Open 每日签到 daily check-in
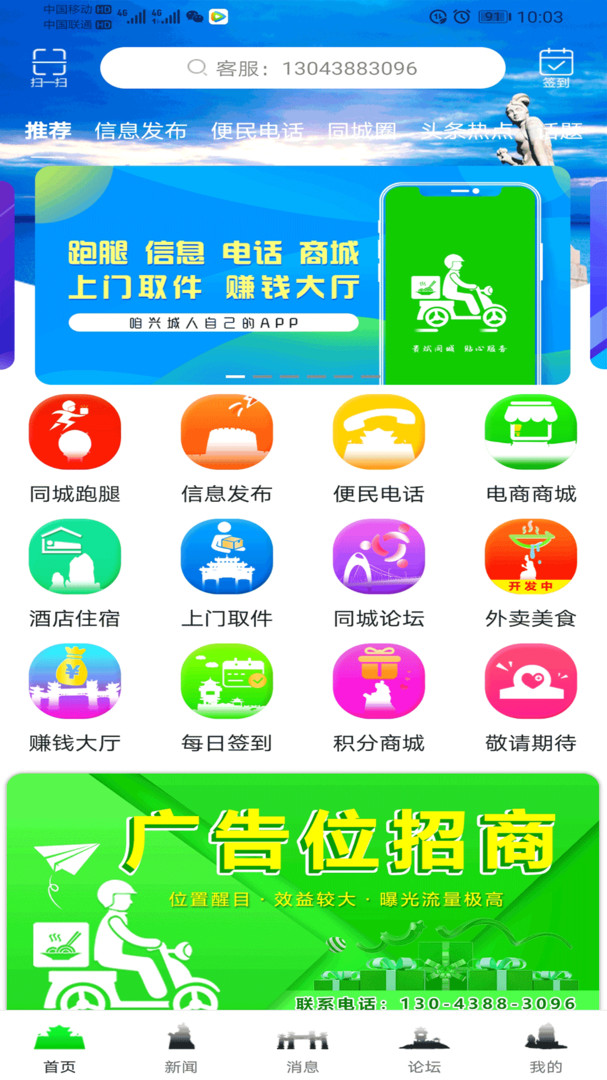 tap(227, 698)
